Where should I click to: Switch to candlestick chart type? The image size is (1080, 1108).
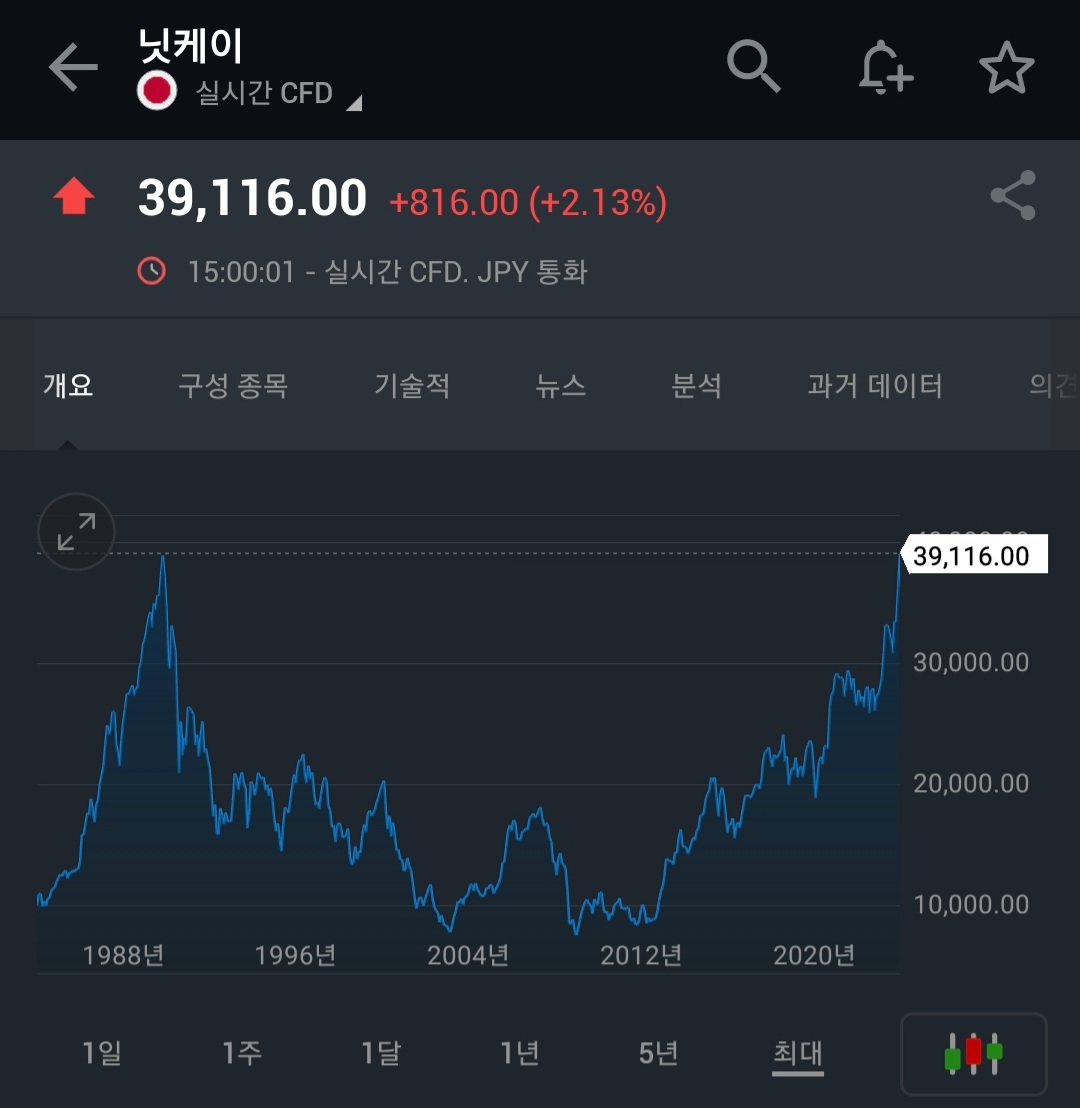coord(973,1054)
